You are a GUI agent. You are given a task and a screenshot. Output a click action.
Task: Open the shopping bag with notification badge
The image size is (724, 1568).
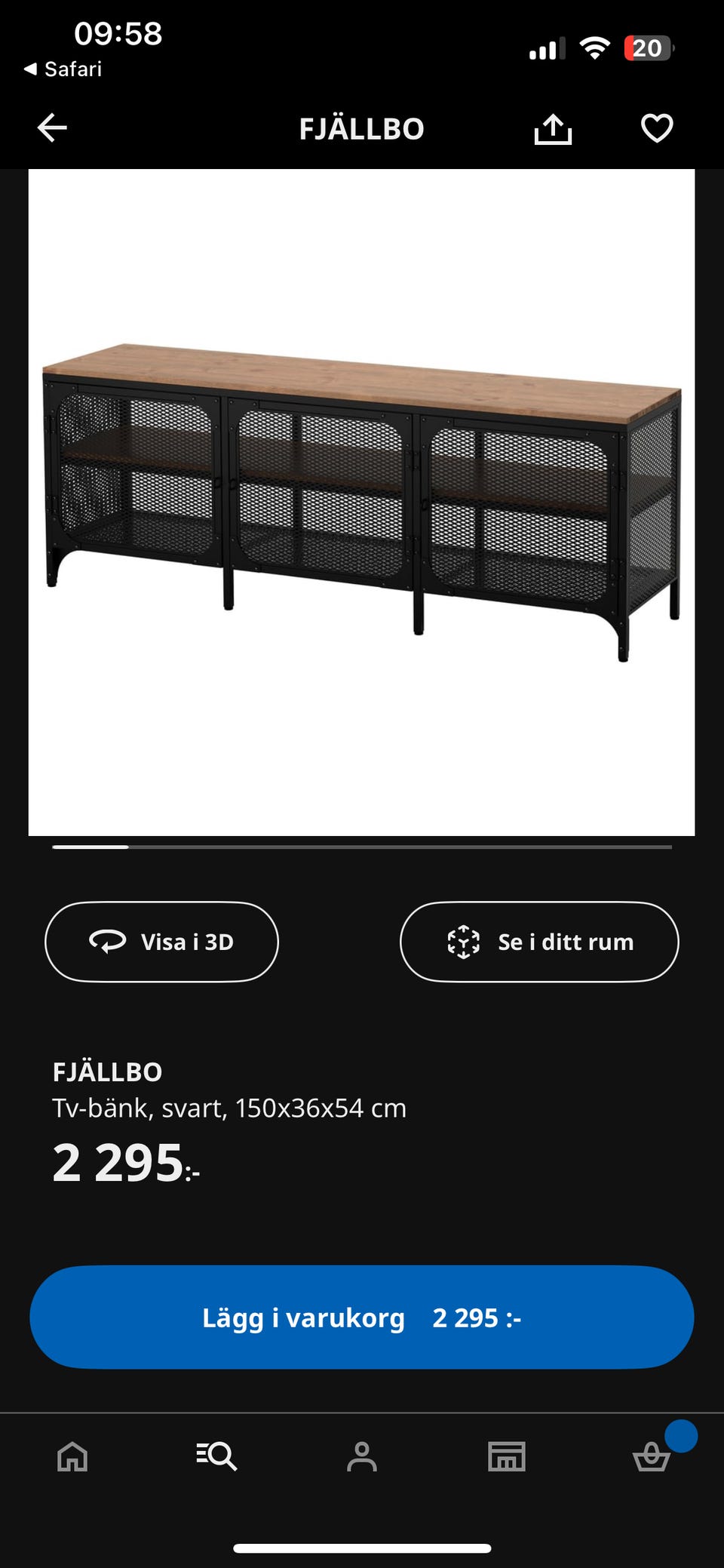652,1460
